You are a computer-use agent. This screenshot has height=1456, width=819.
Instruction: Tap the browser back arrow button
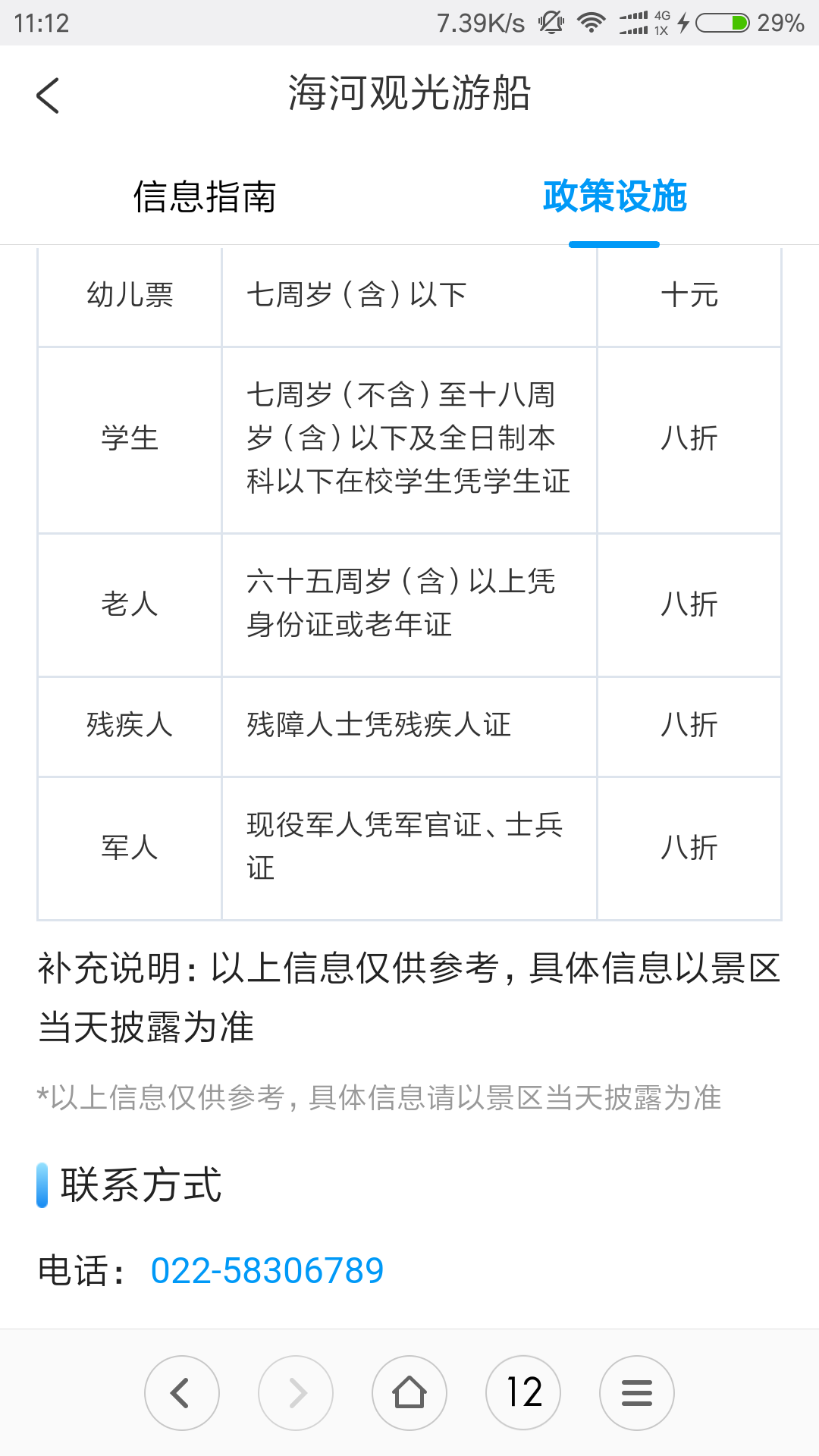click(182, 1393)
